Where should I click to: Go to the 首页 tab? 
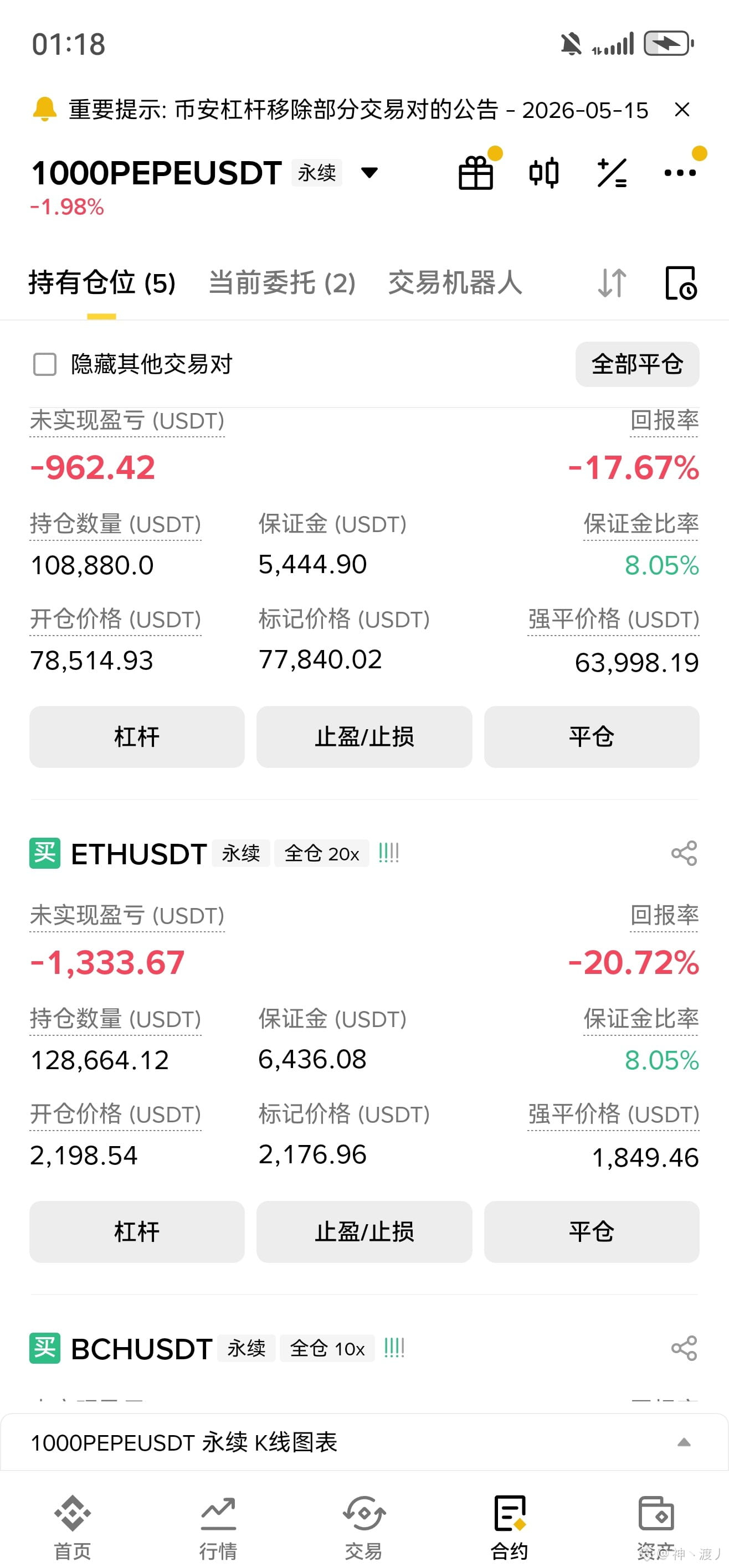click(73, 1527)
